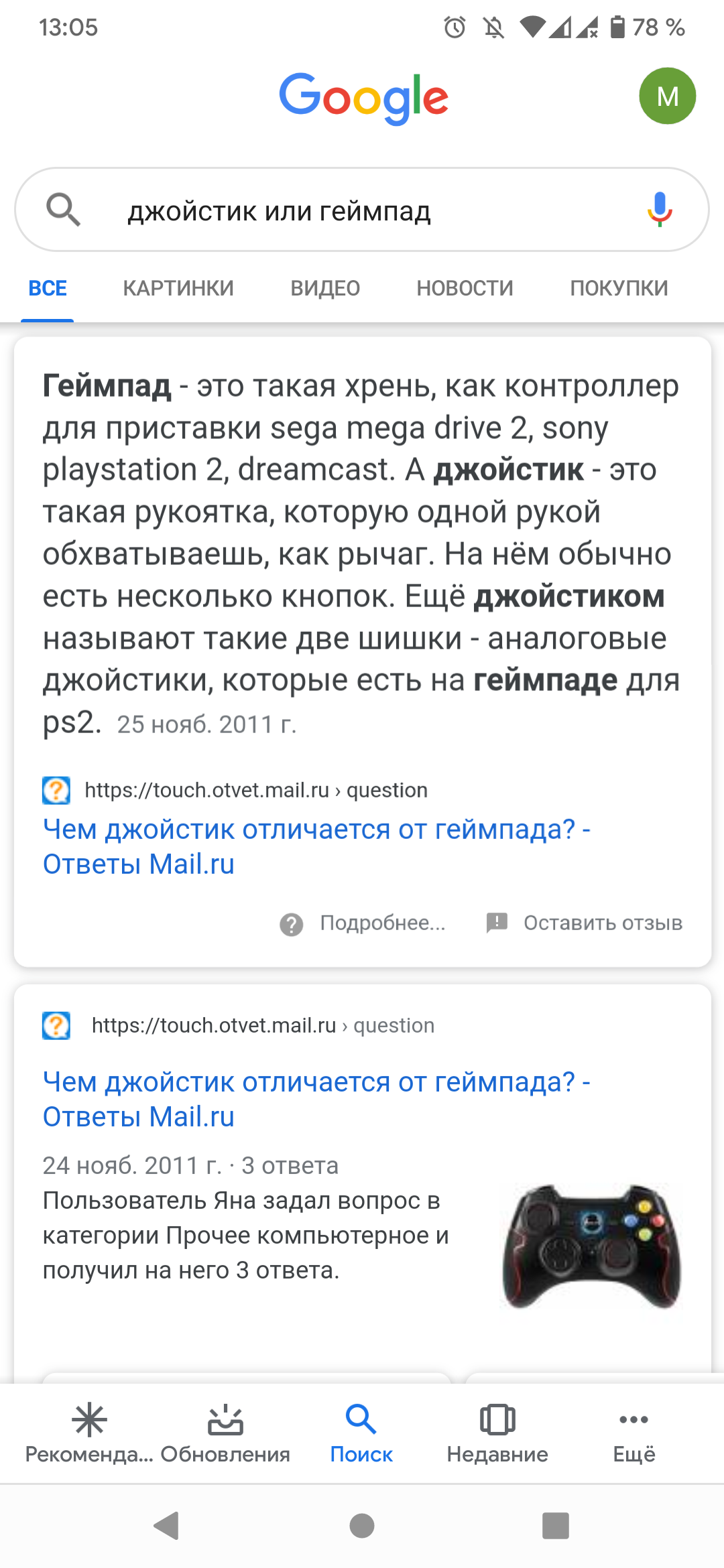This screenshot has height=1568, width=724.
Task: Select the Все results tab
Action: [48, 288]
